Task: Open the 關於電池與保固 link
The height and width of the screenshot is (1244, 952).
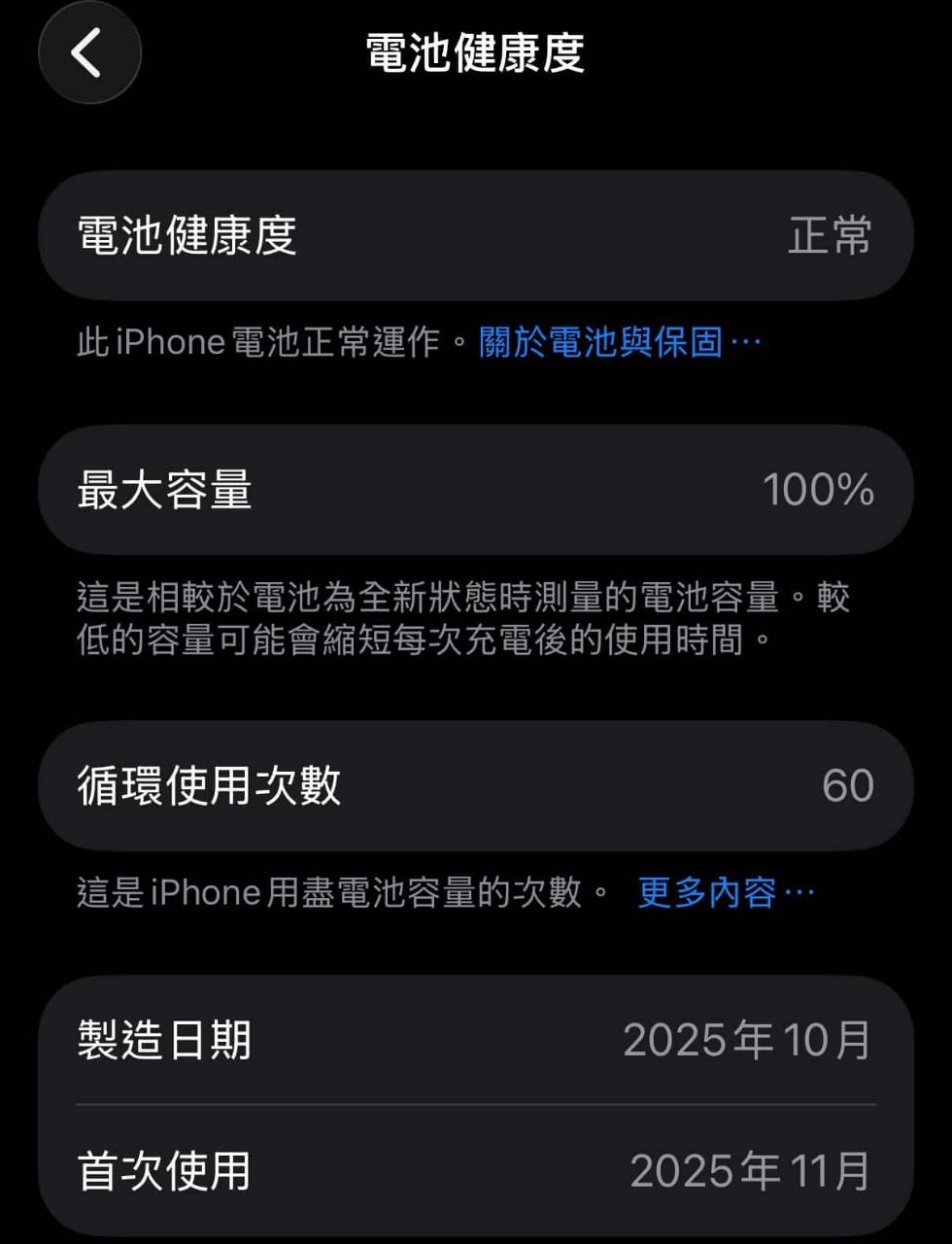Action: [619, 342]
